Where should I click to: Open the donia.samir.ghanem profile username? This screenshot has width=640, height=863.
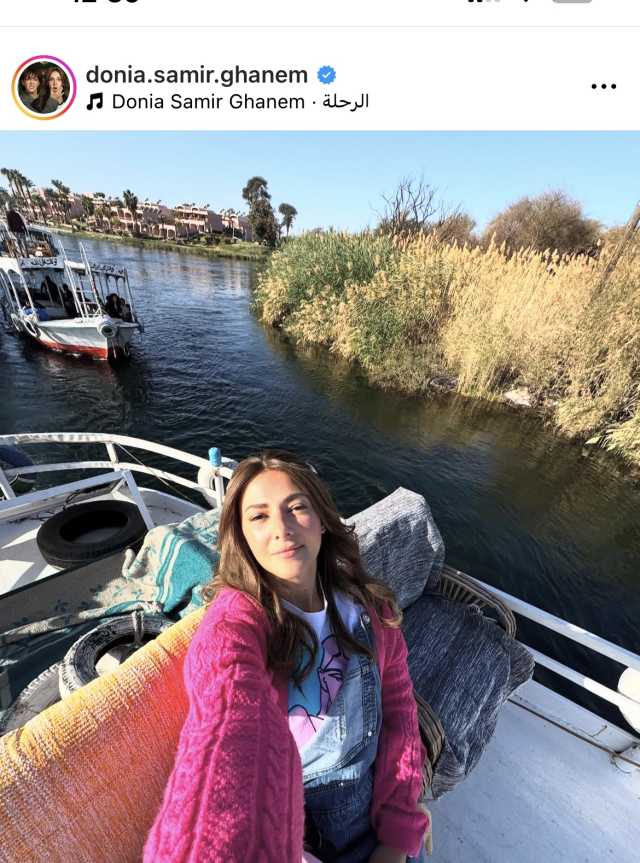196,74
